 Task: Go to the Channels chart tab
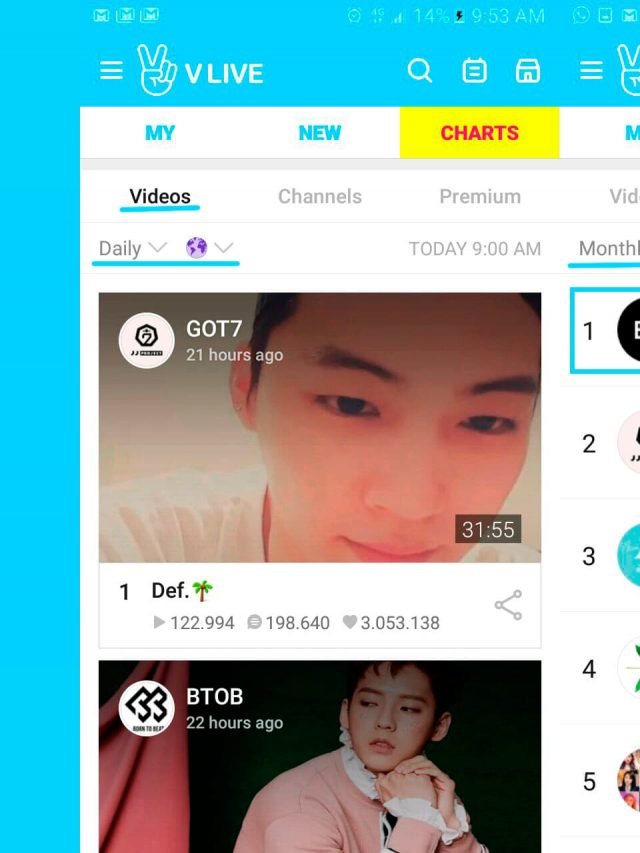pos(320,196)
